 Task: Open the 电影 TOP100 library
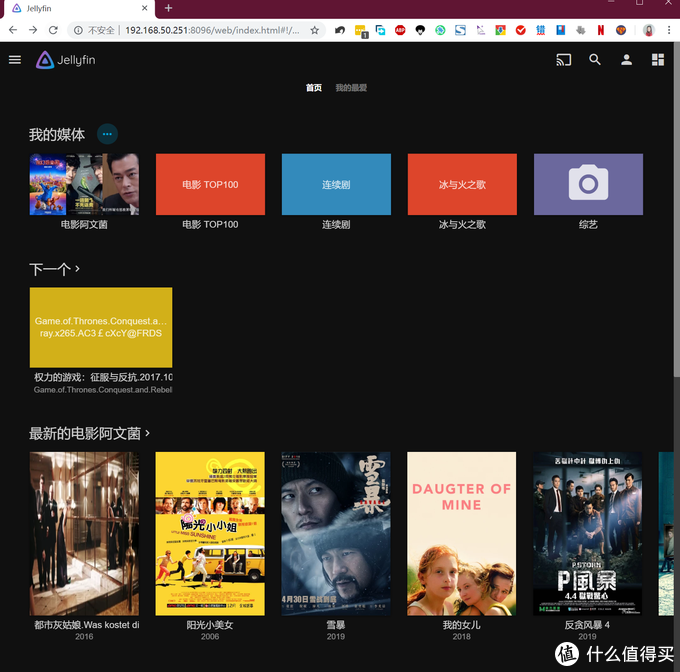[x=210, y=184]
